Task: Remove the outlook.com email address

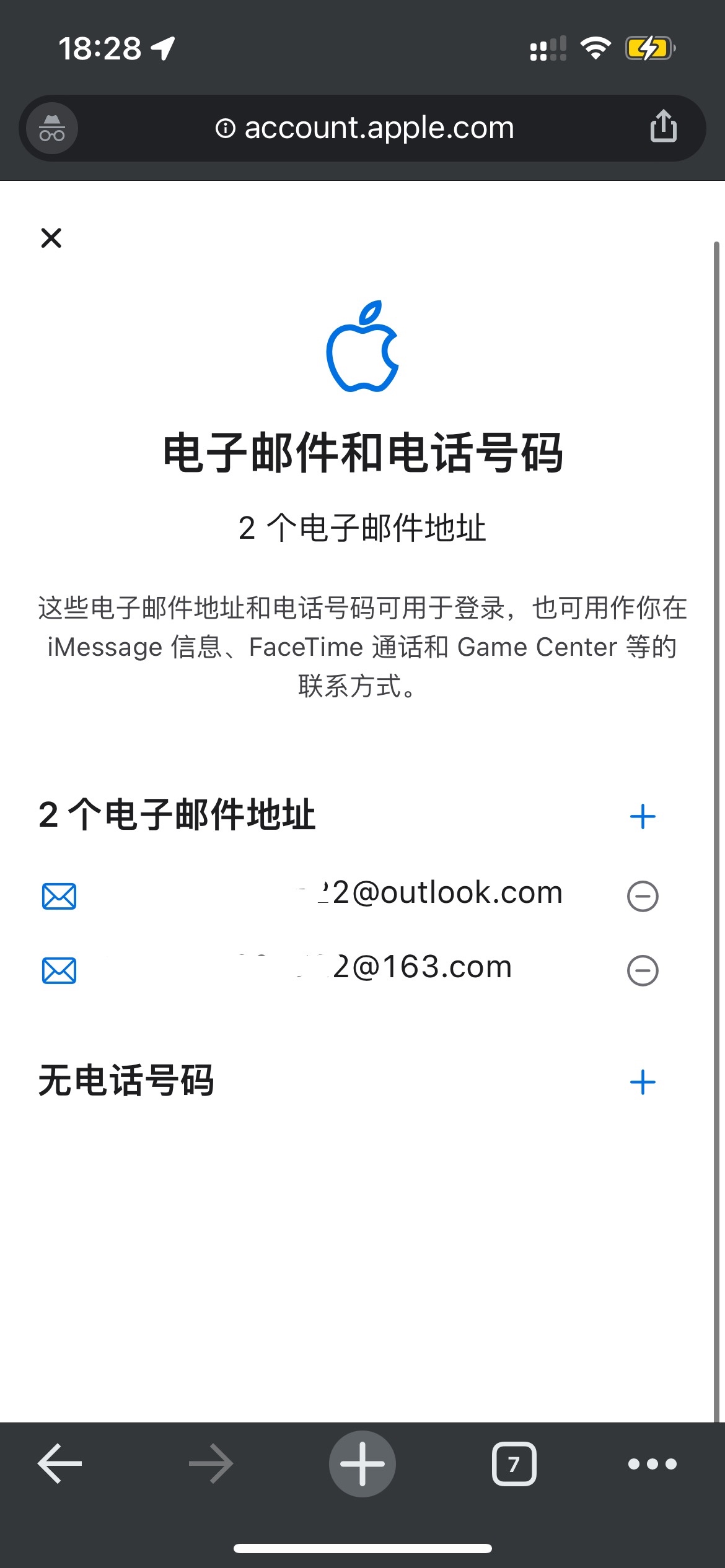Action: click(x=643, y=896)
